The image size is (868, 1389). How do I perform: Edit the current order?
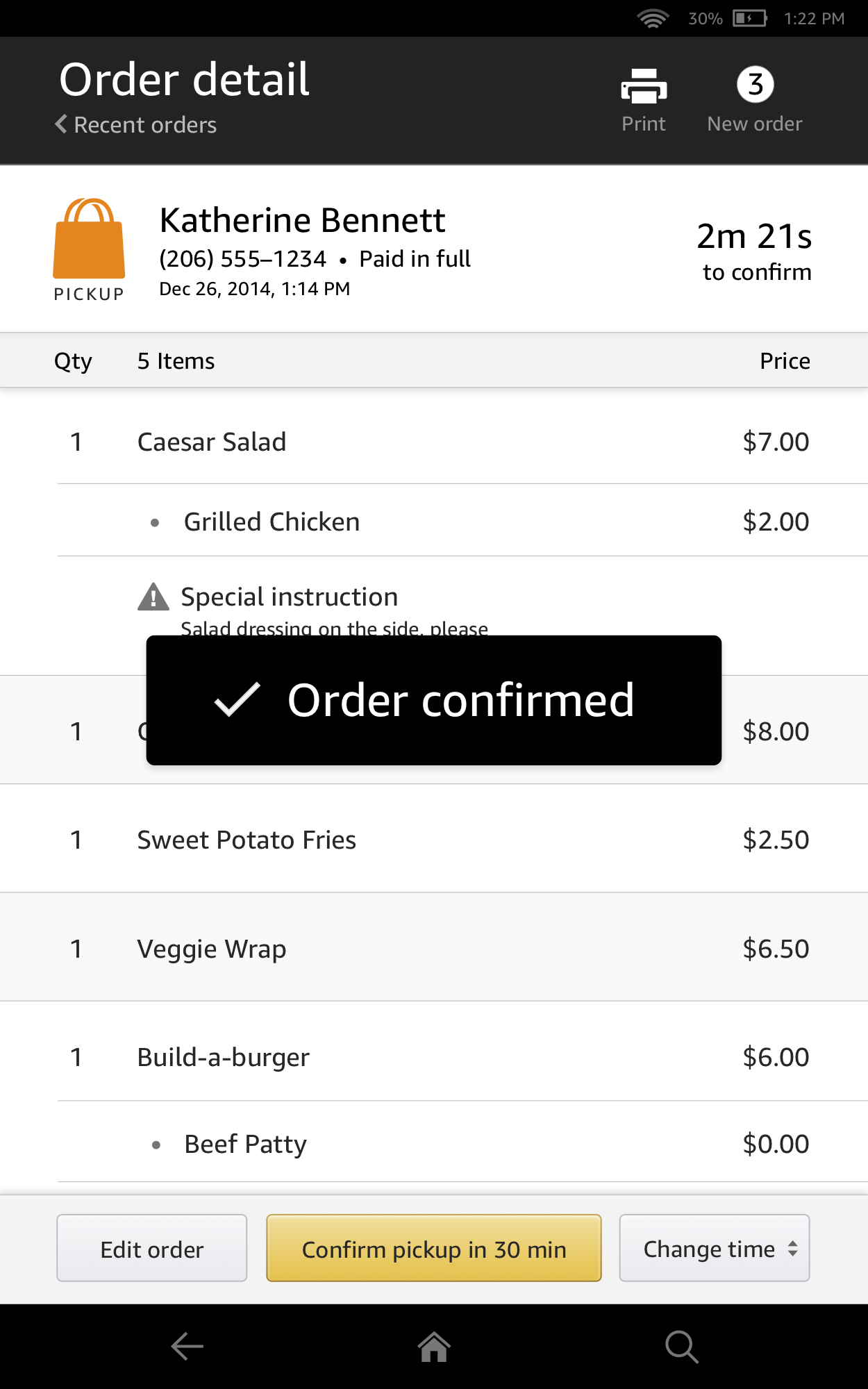click(151, 1248)
